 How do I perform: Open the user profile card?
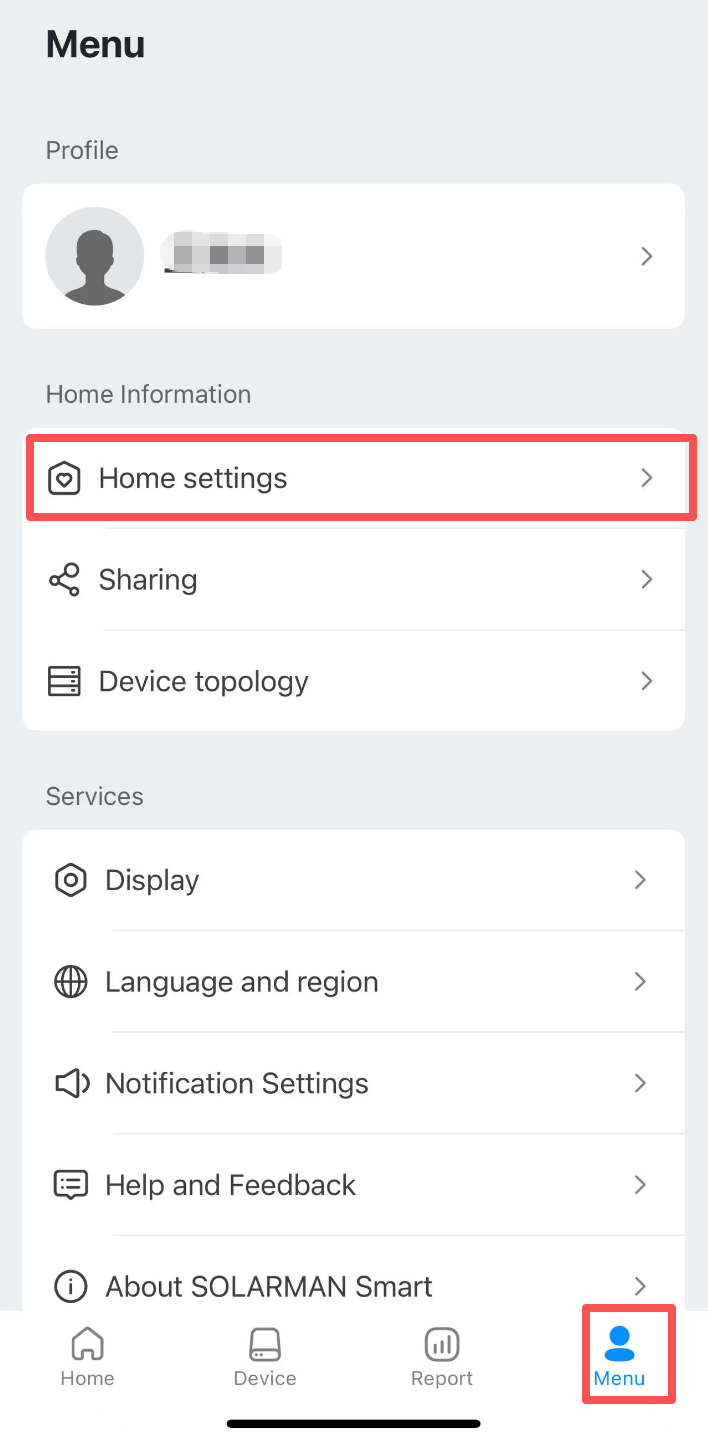click(x=353, y=256)
